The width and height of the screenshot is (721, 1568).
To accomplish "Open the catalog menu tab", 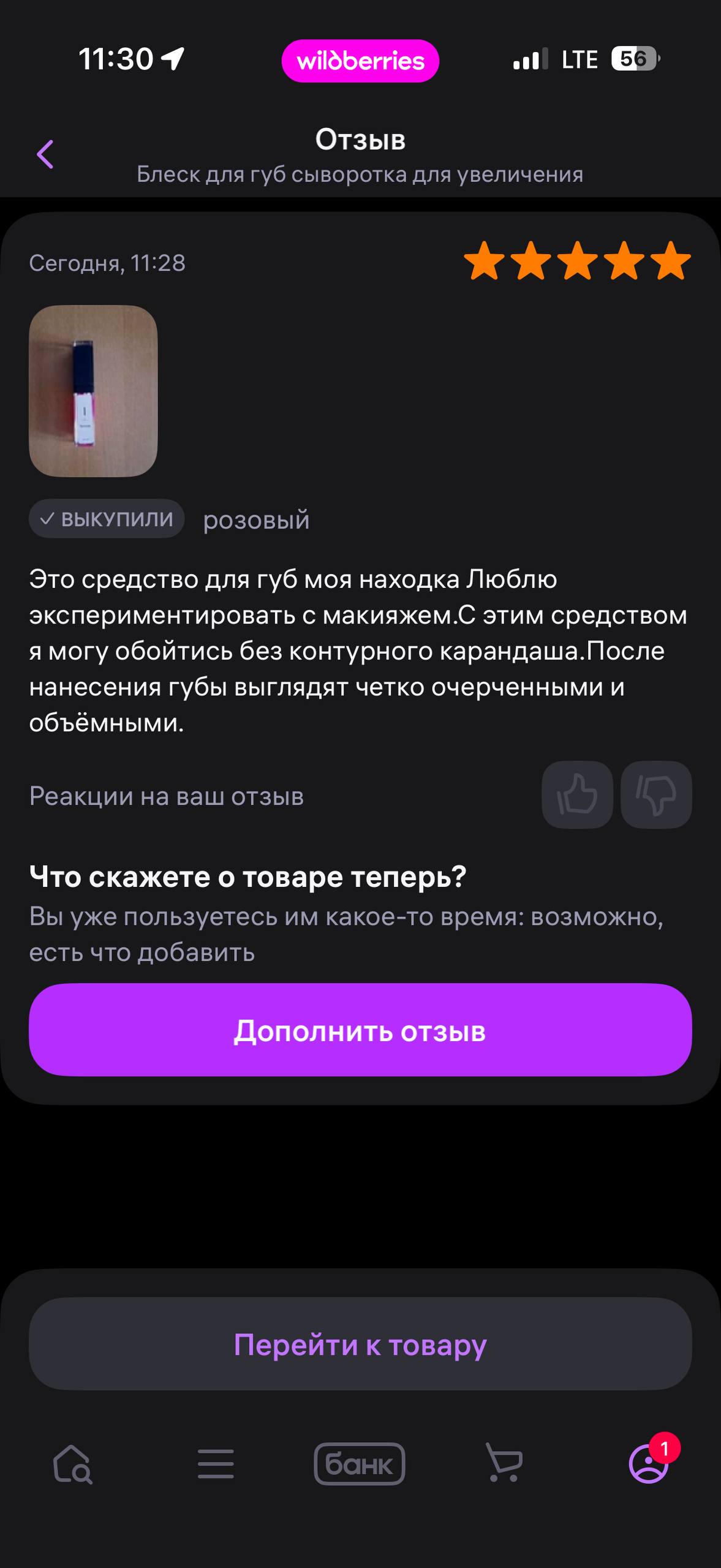I will [x=216, y=1464].
